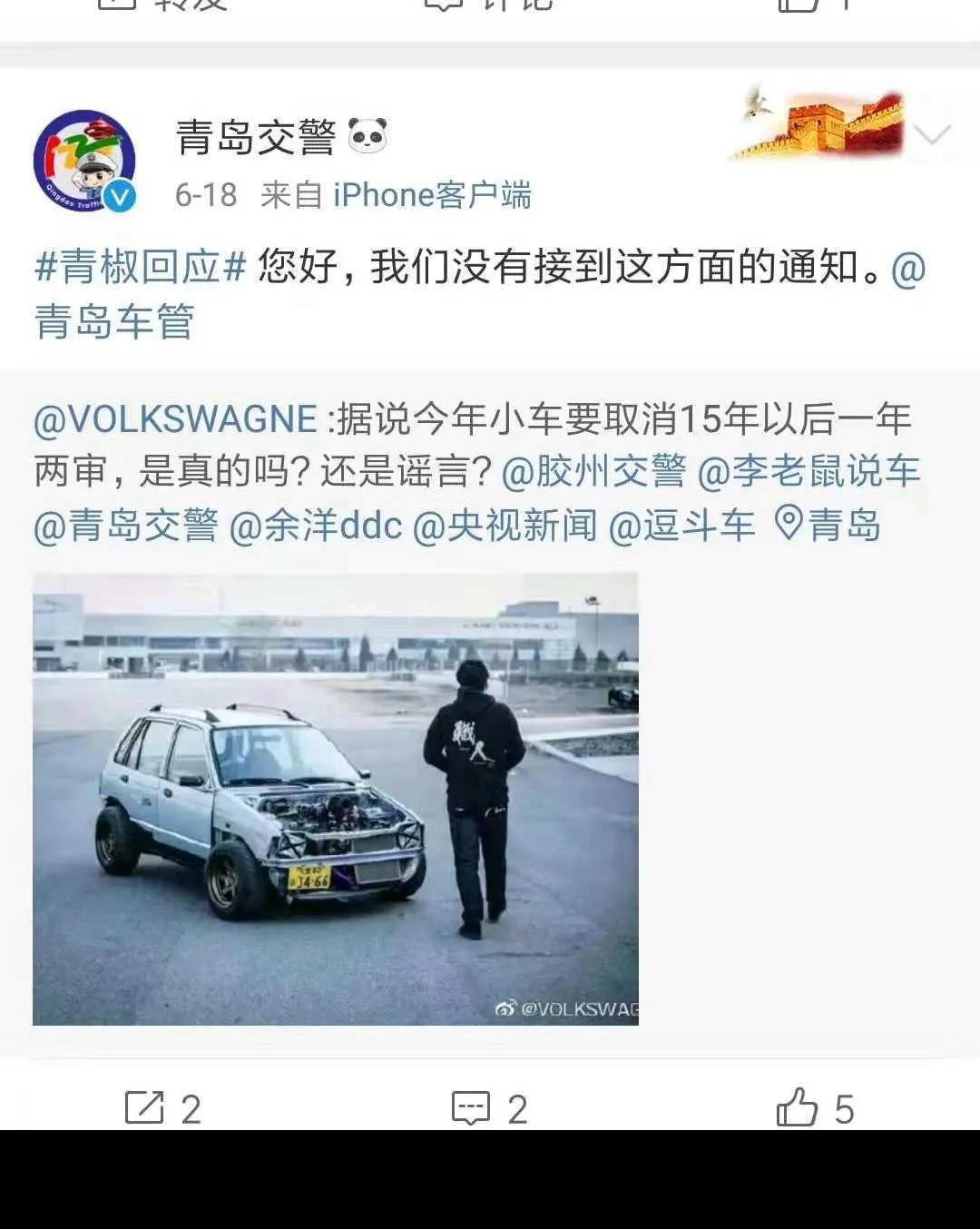Open the @胶州交警 mention
The image size is (980, 1229).
point(594,472)
